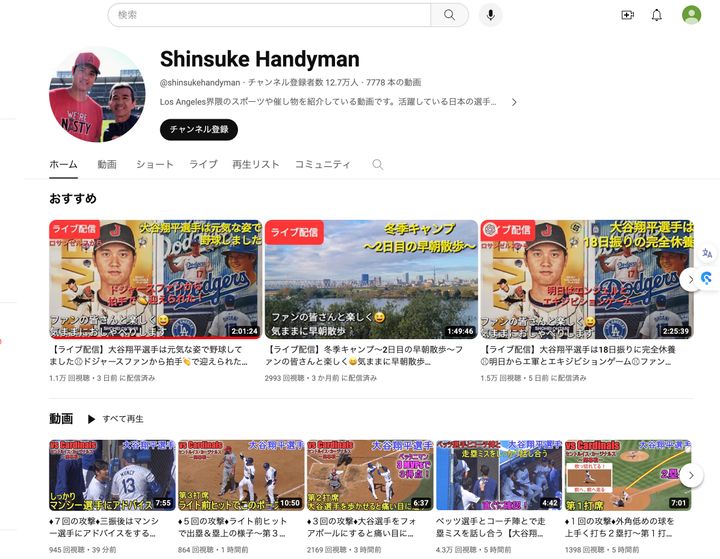Switch to the ライブ tab
Screen dimensions: 720x559
203,164
